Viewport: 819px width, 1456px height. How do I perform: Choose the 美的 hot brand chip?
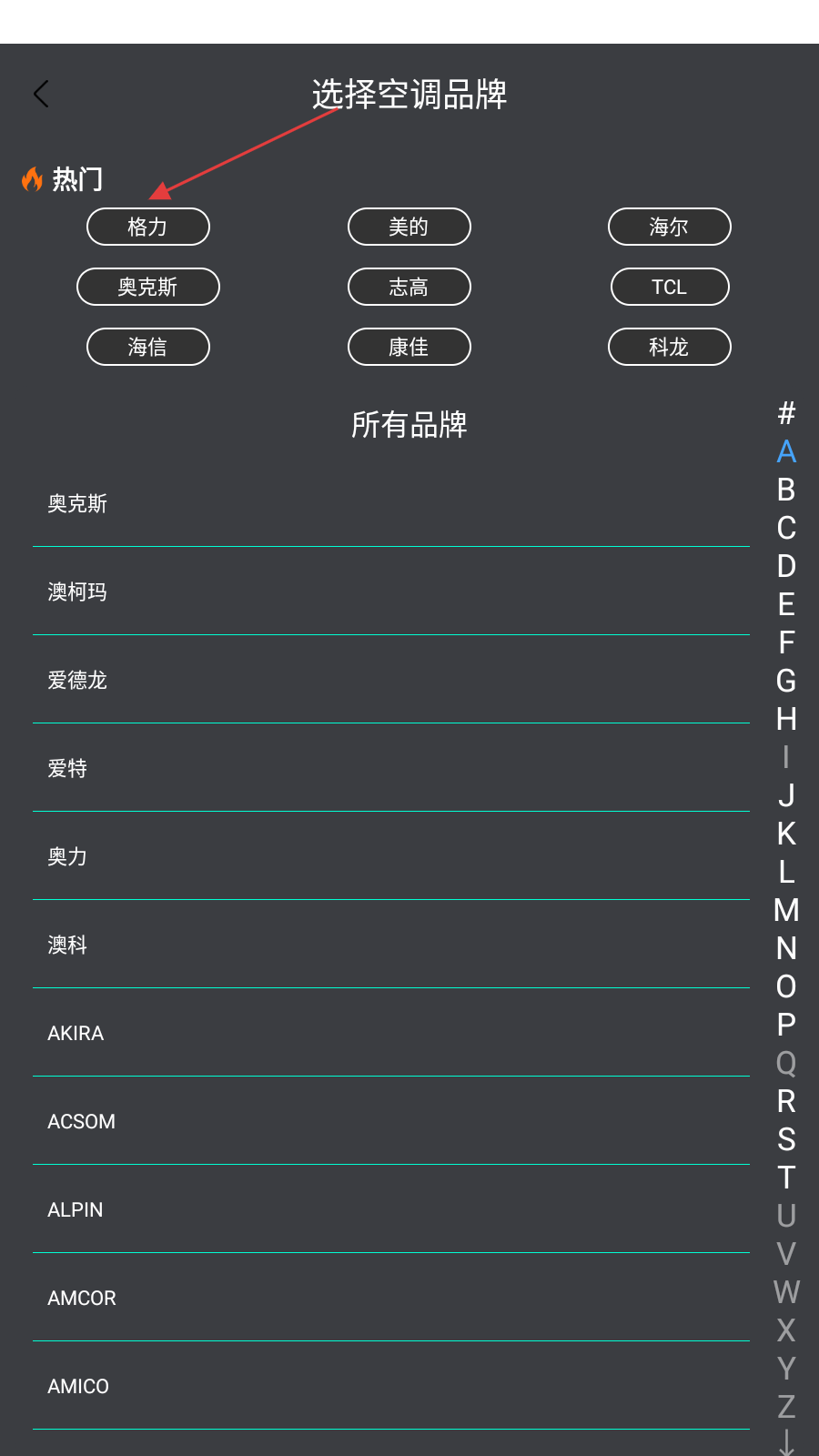pos(409,227)
